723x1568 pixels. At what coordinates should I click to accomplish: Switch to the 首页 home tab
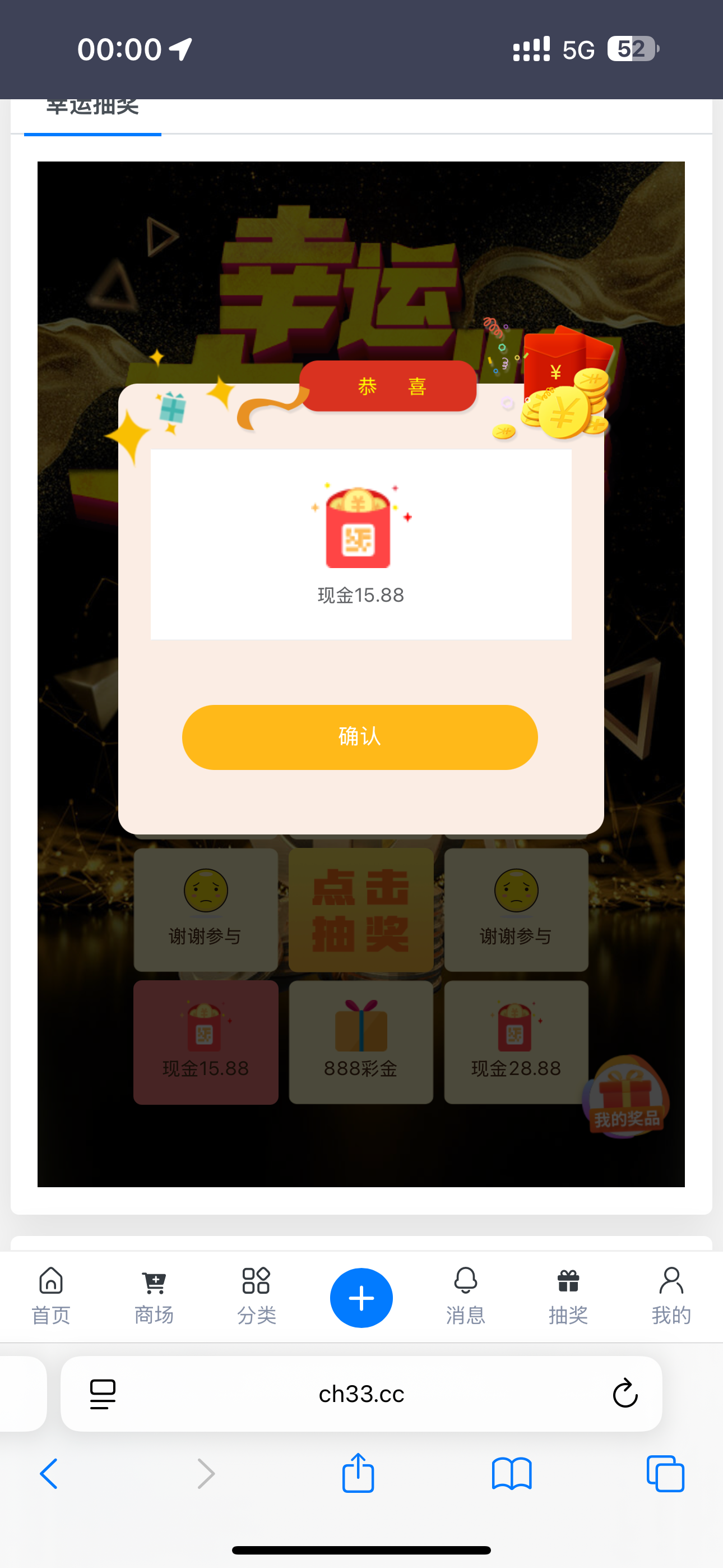click(x=51, y=1296)
